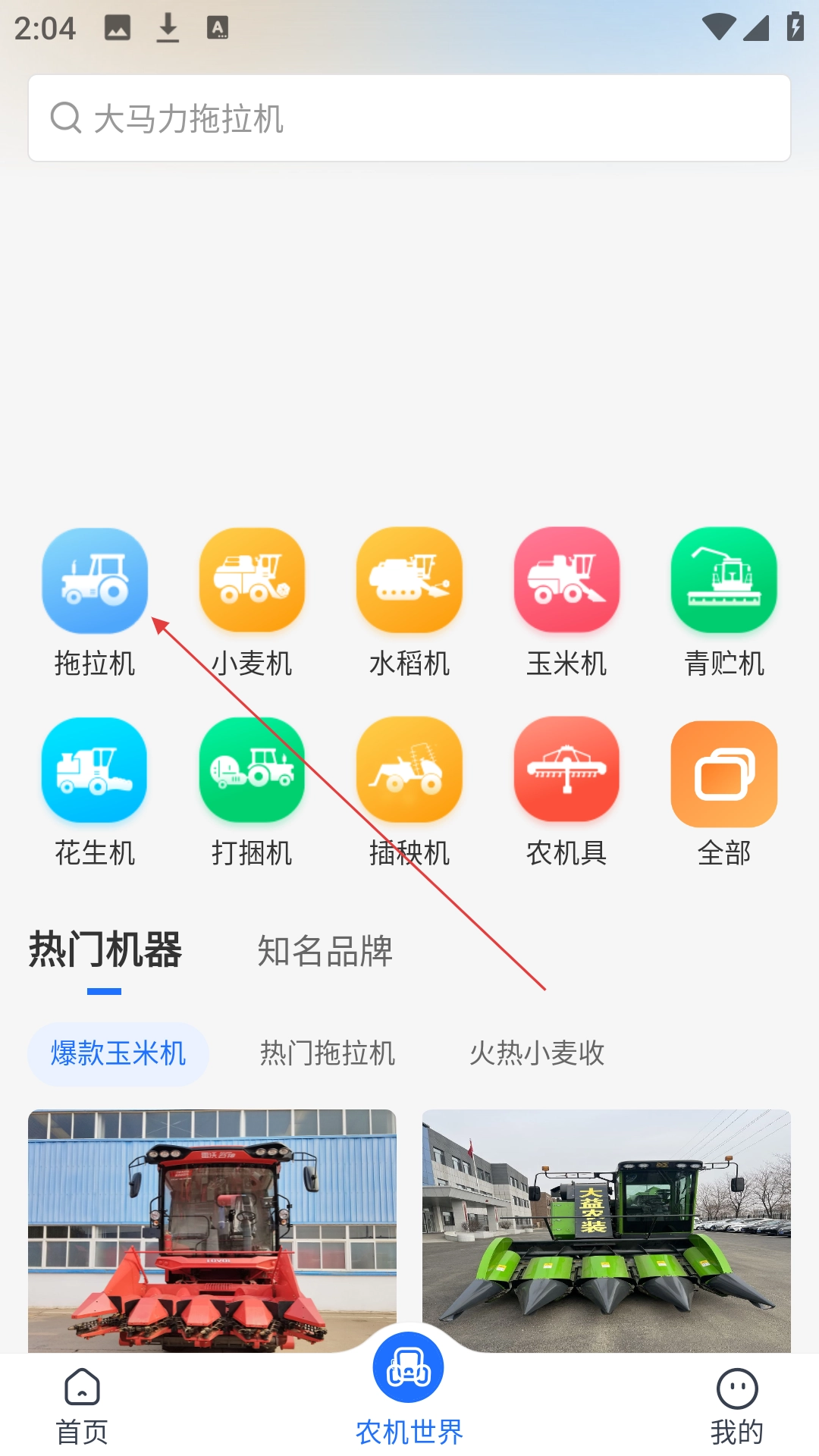819x1456 pixels.
Task: Filter by 火热小麦收
Action: [x=537, y=1054]
